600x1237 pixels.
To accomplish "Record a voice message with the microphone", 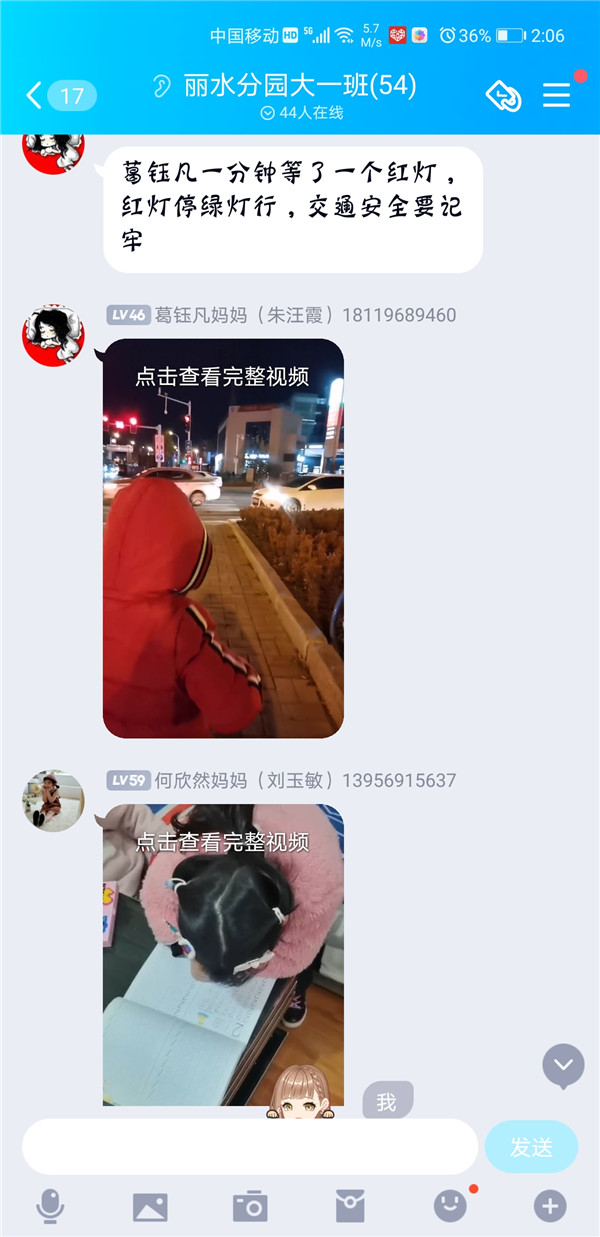I will pos(50,1206).
